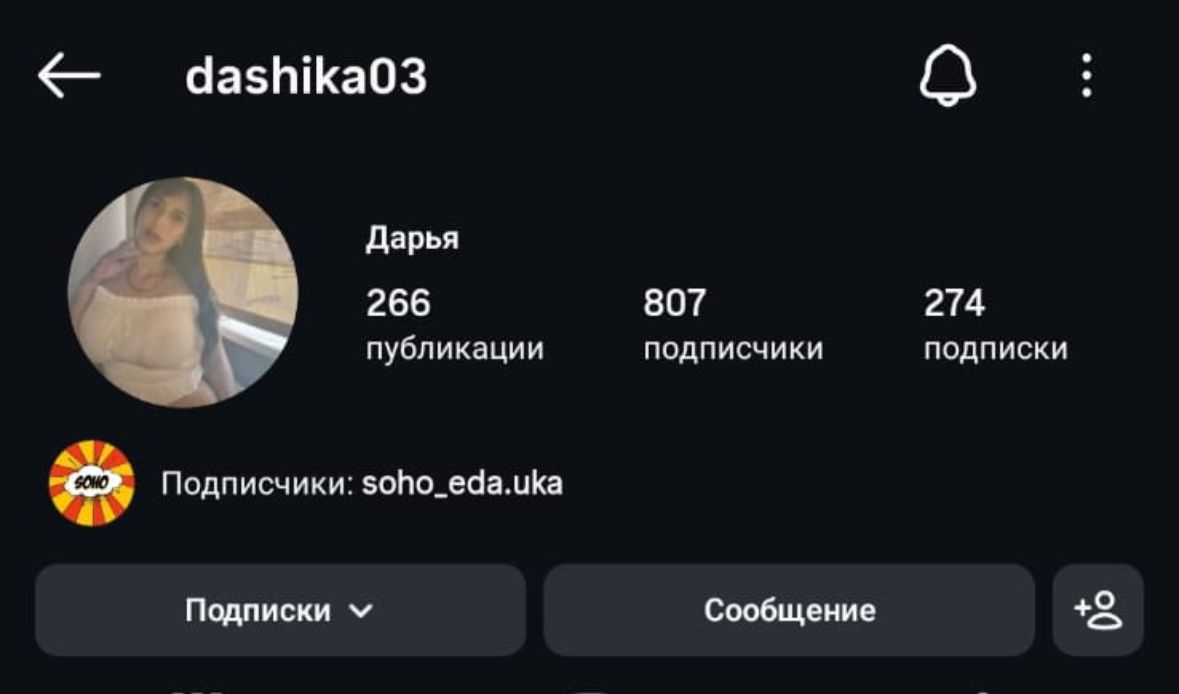Open the three-dot overflow menu

pos(1087,75)
